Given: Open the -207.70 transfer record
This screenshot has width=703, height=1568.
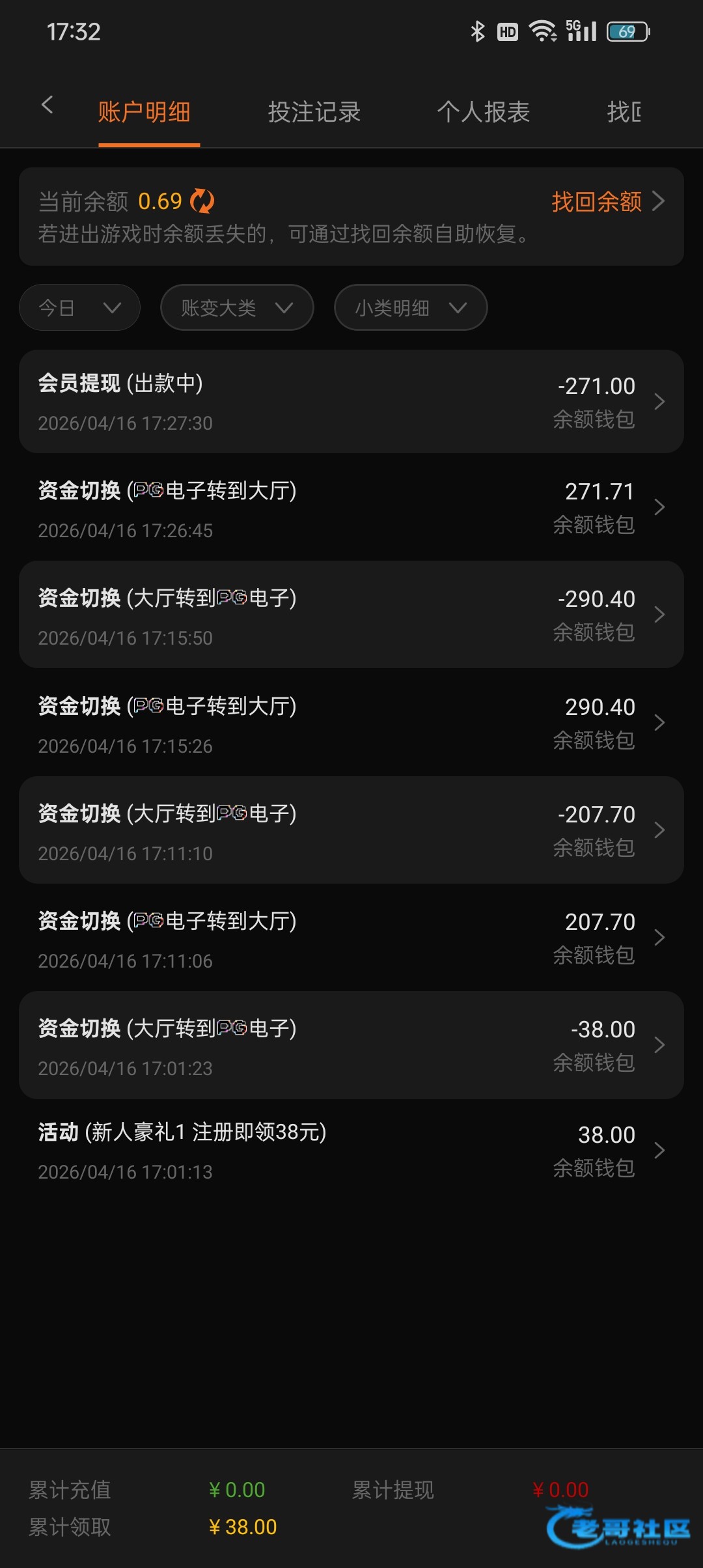Looking at the screenshot, I should pos(351,830).
